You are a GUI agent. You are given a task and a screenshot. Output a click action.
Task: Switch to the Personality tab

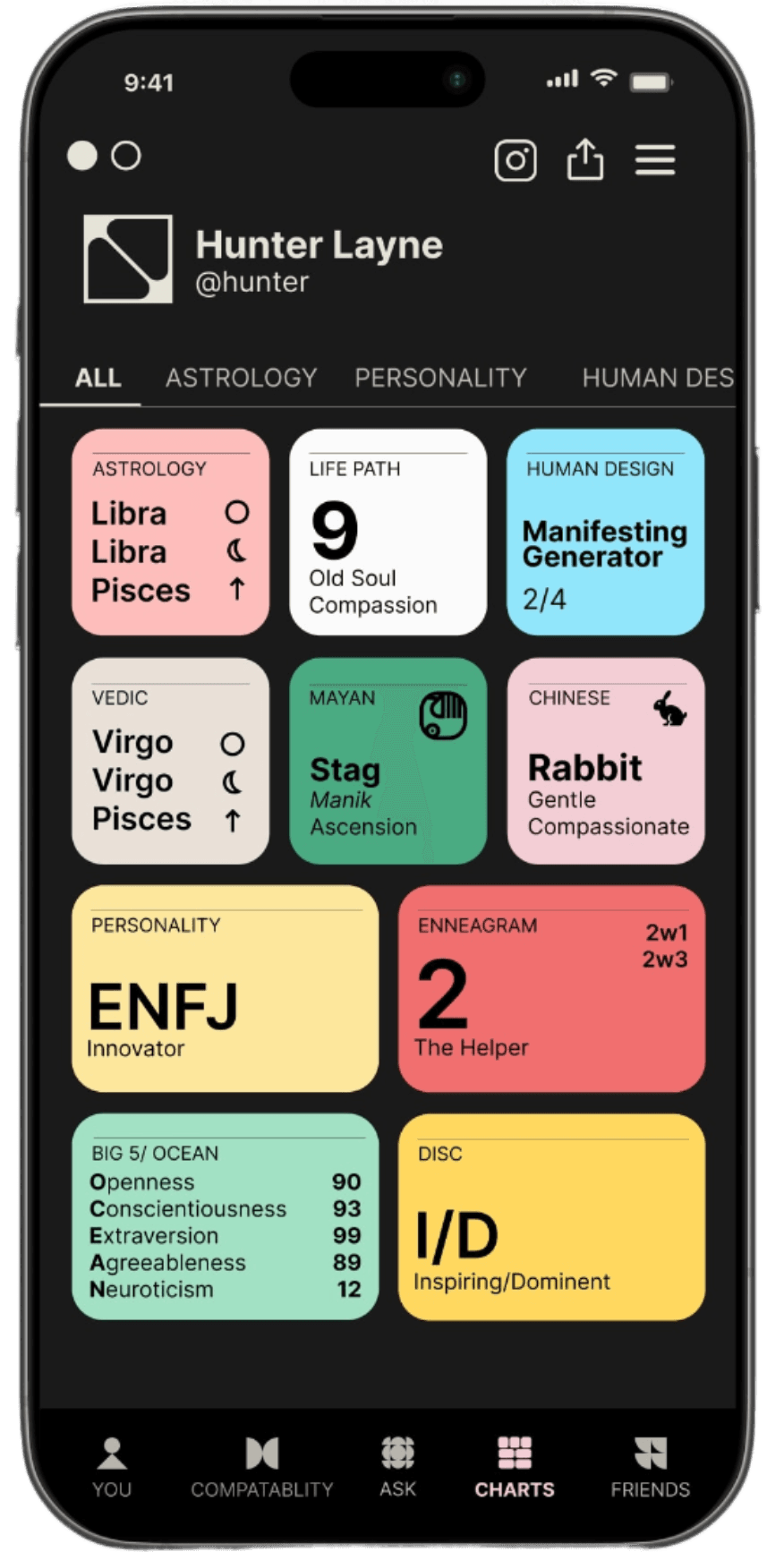pyautogui.click(x=440, y=378)
